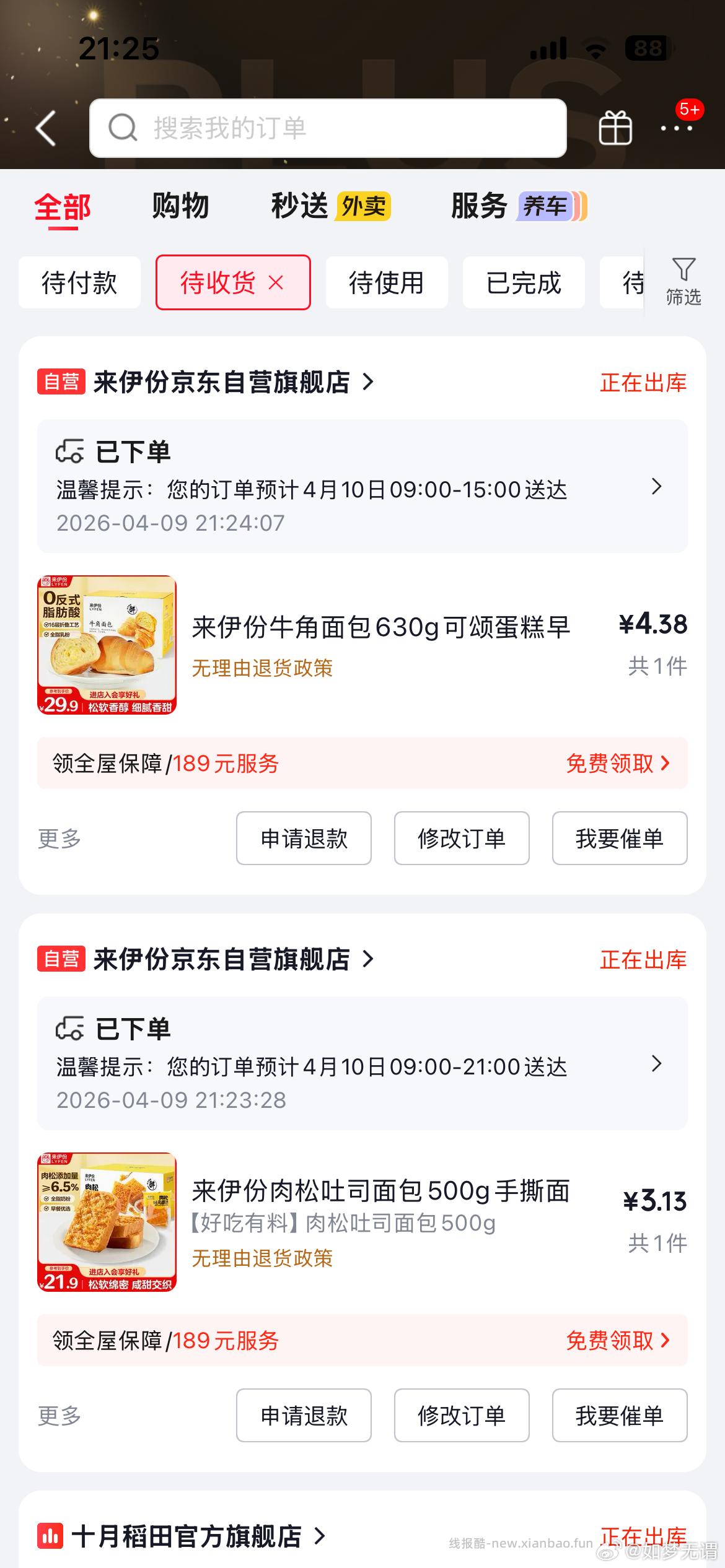Switch to the 秒送 tab
This screenshot has height=1568, width=725.
point(299,206)
